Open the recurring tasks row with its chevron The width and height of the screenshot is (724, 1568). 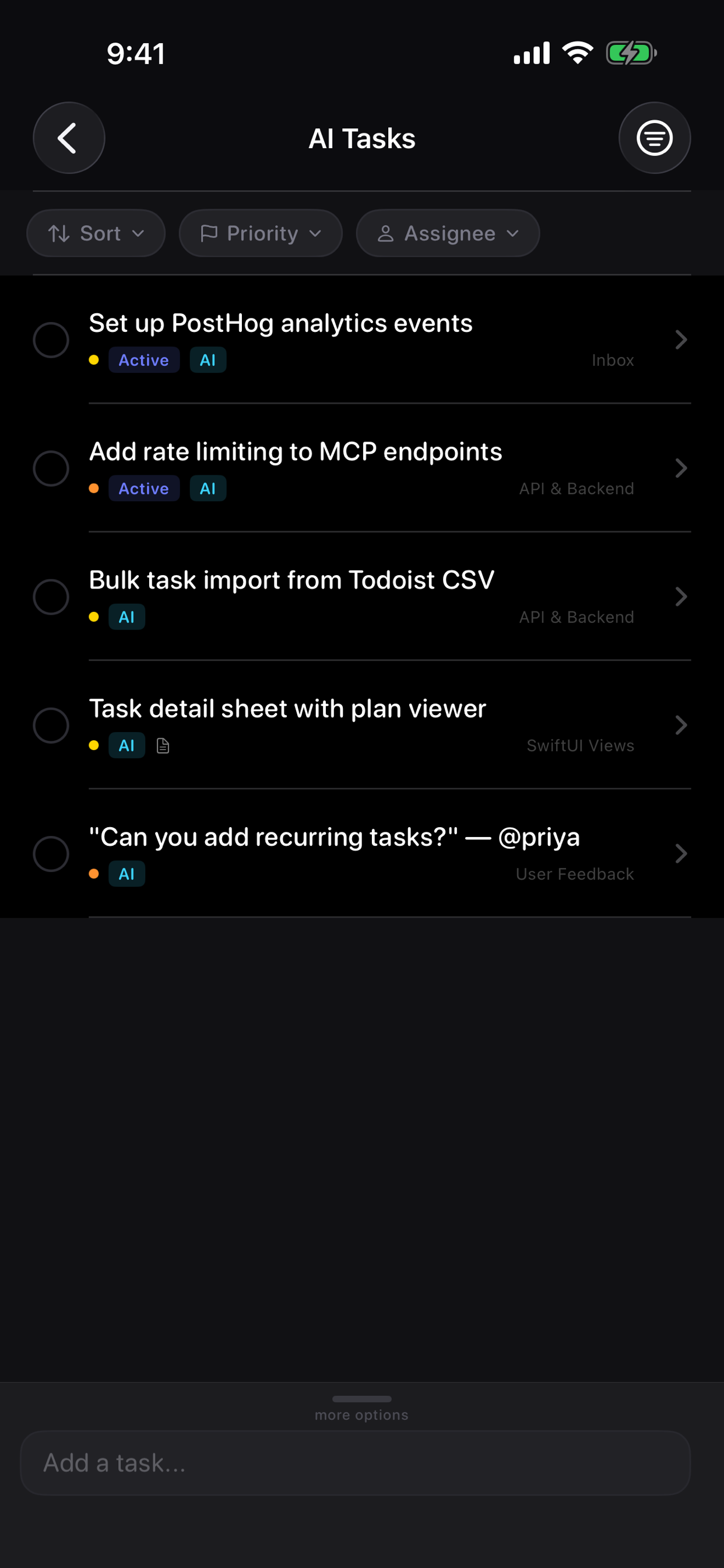680,853
